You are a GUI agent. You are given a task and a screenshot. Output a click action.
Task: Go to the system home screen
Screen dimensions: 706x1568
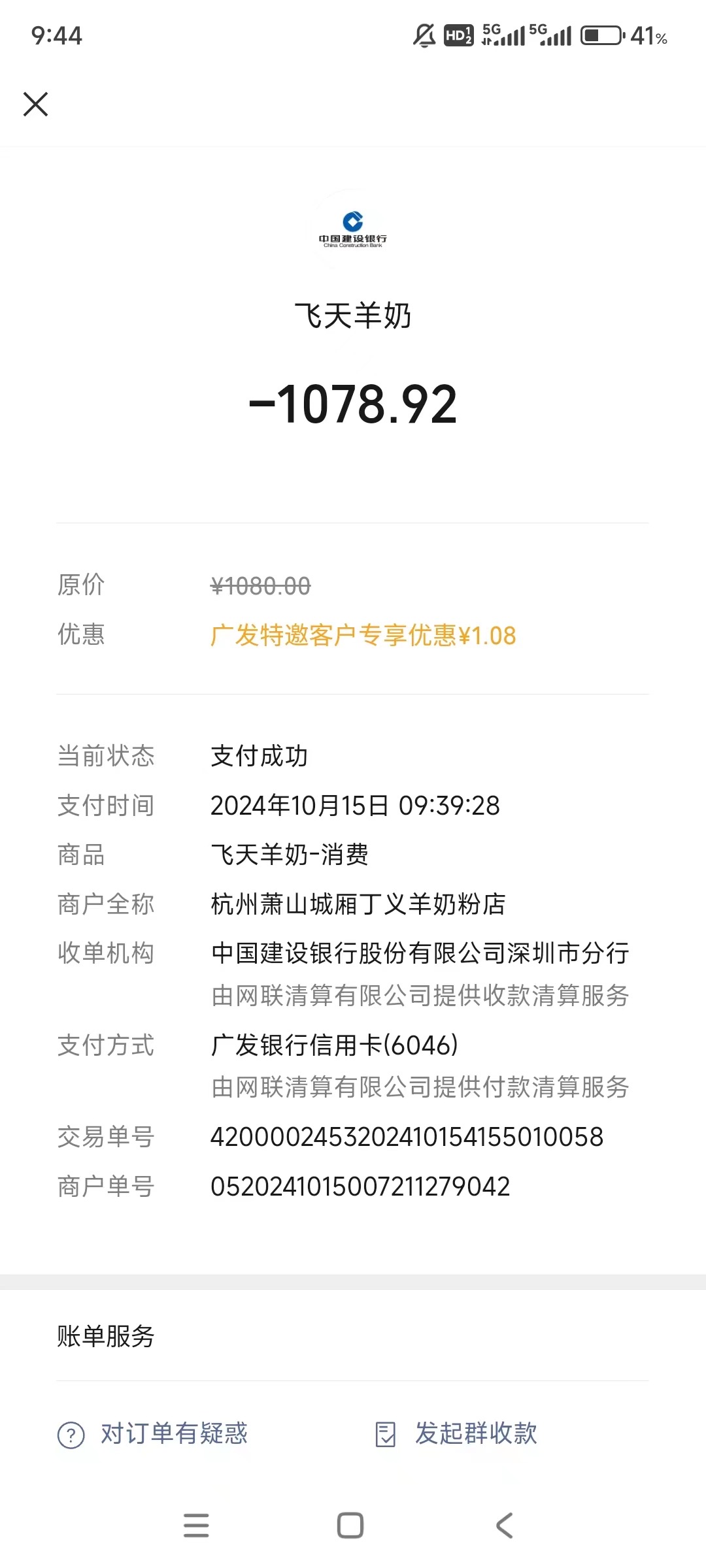[350, 1526]
